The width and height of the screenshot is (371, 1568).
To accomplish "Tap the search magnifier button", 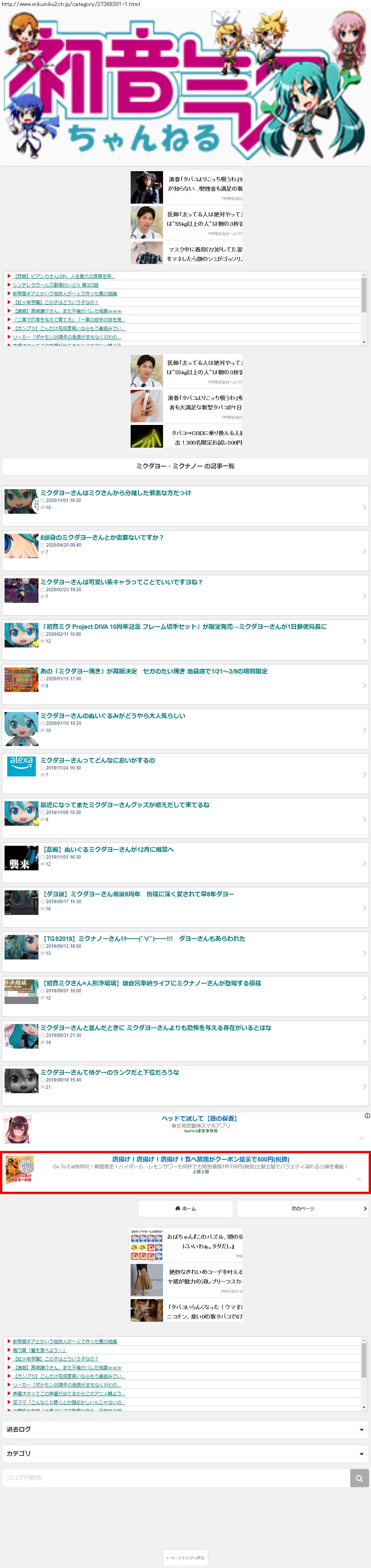I will (359, 1478).
